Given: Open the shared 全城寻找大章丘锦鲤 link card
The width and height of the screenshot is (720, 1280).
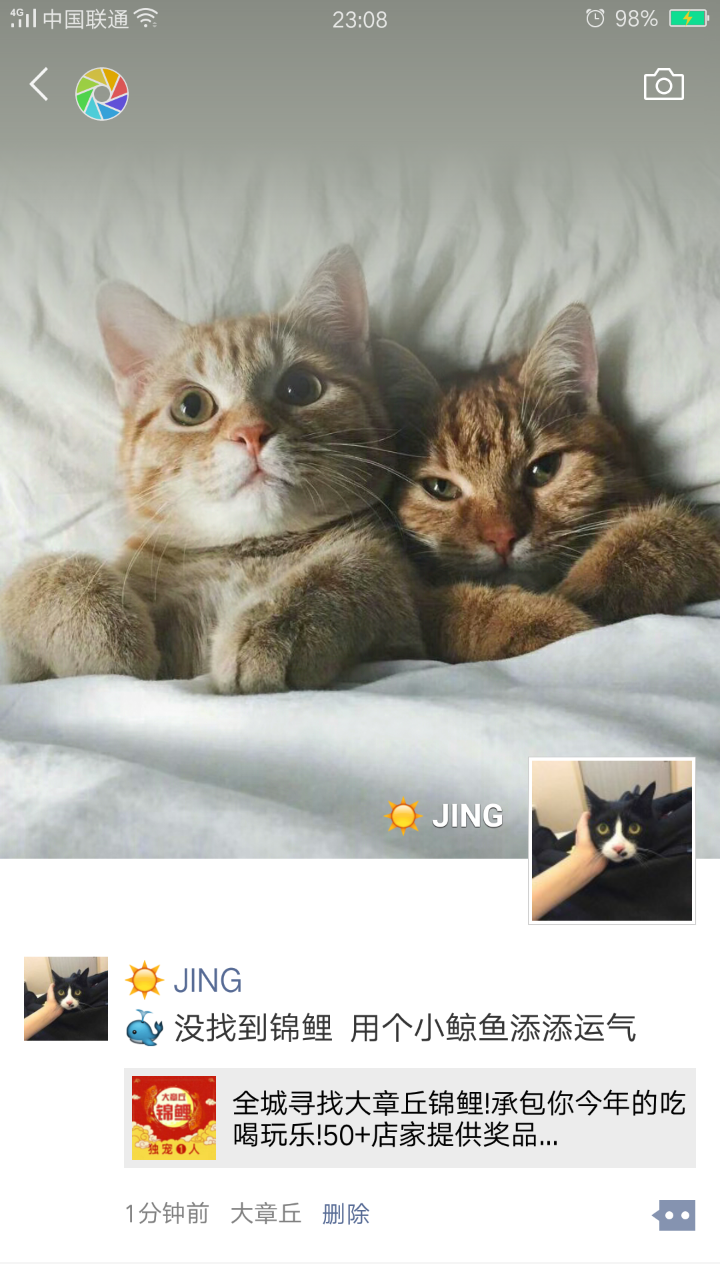Looking at the screenshot, I should pos(410,1118).
